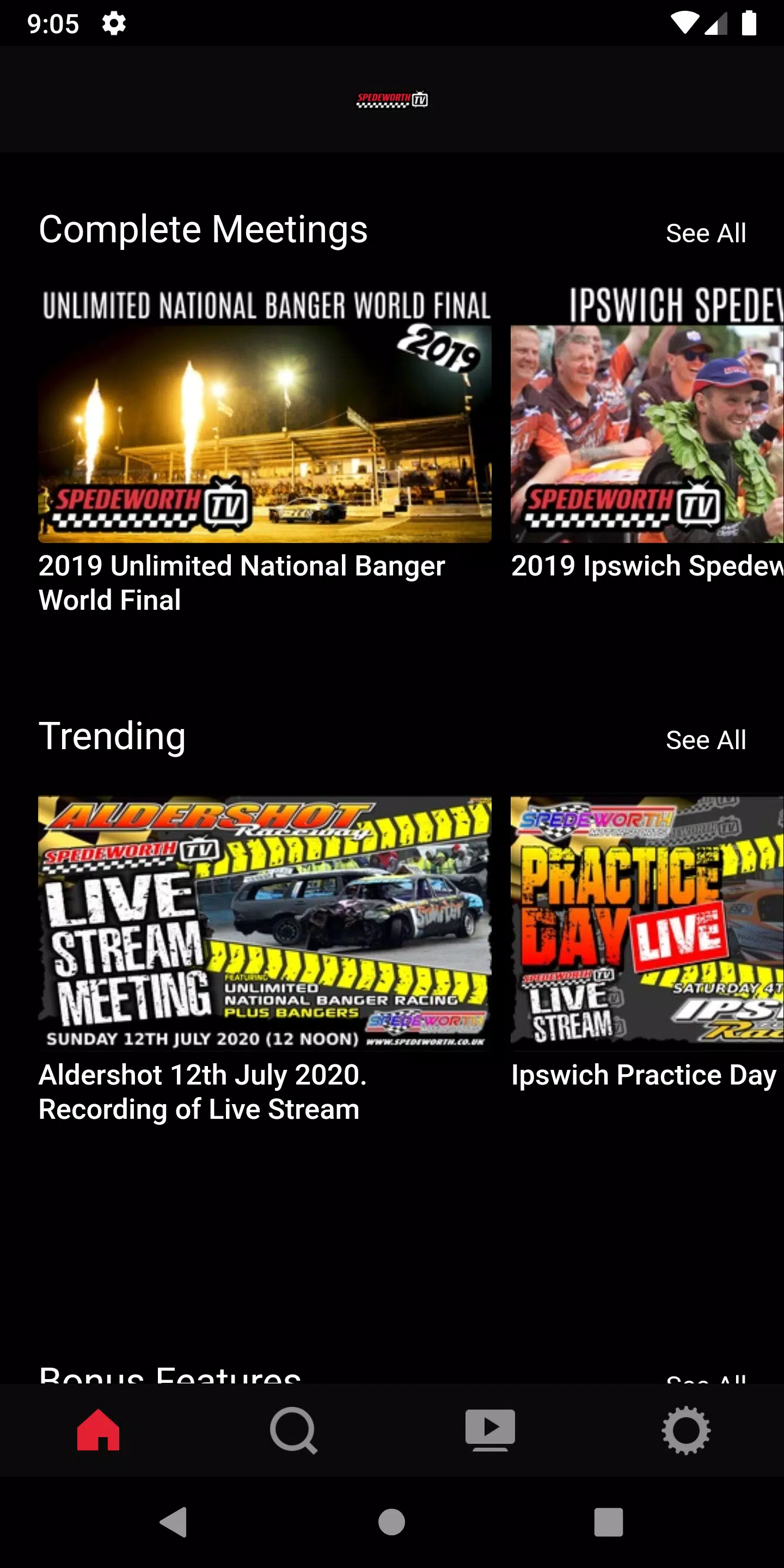The image size is (784, 1568).
Task: Open the Video Library section
Action: click(x=490, y=1429)
